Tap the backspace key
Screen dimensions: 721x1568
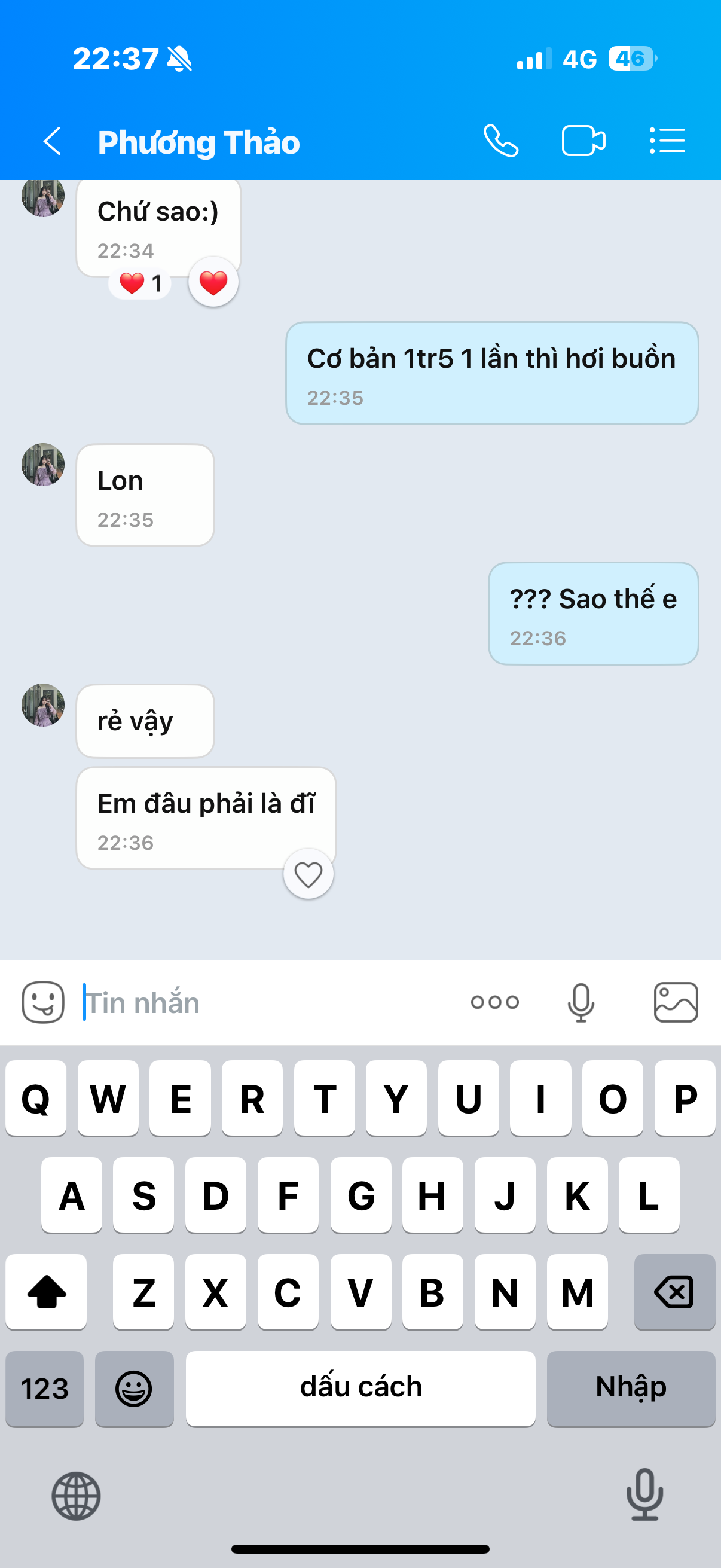tap(674, 1292)
